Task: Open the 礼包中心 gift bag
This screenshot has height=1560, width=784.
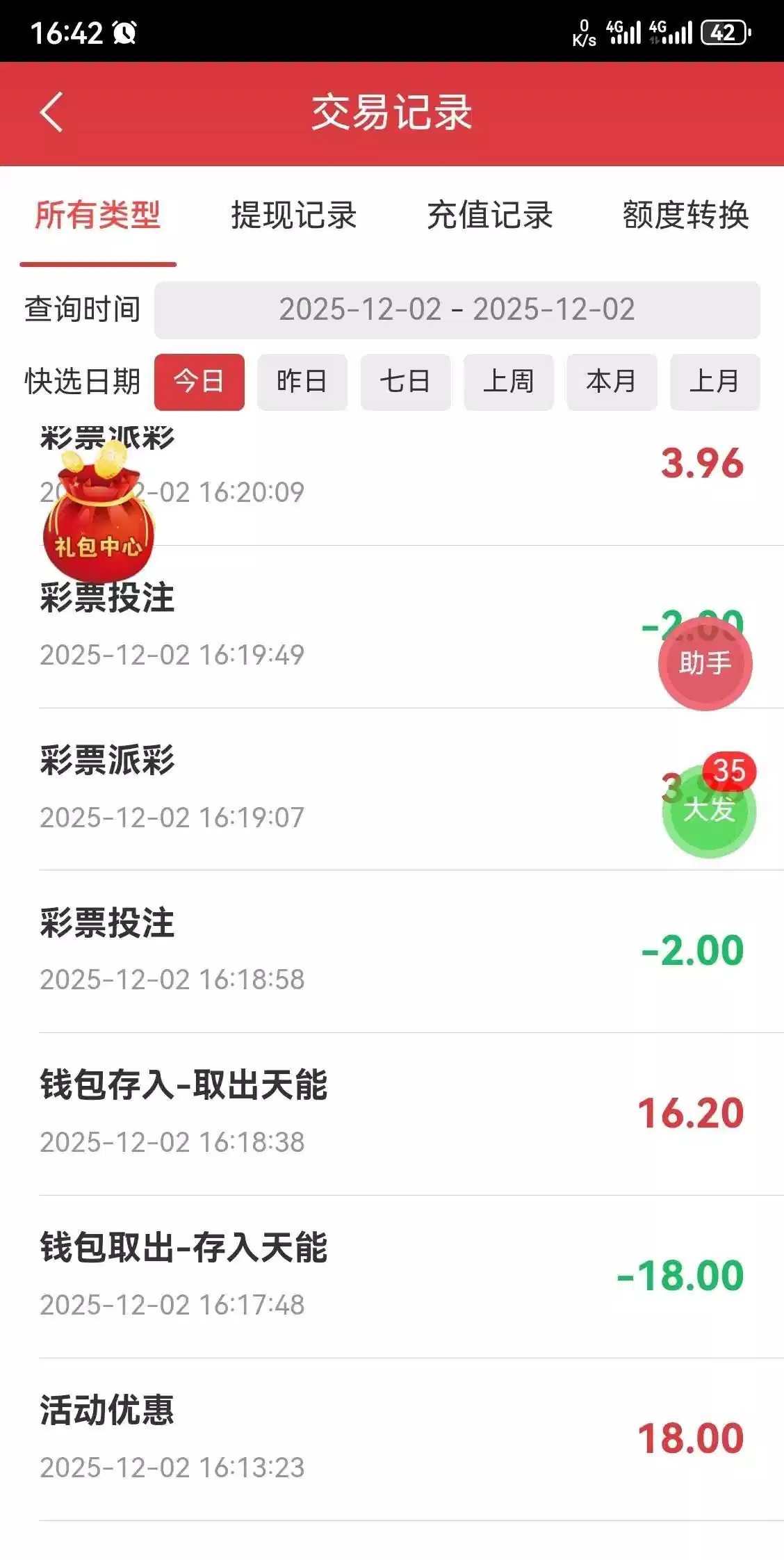Action: point(97,518)
